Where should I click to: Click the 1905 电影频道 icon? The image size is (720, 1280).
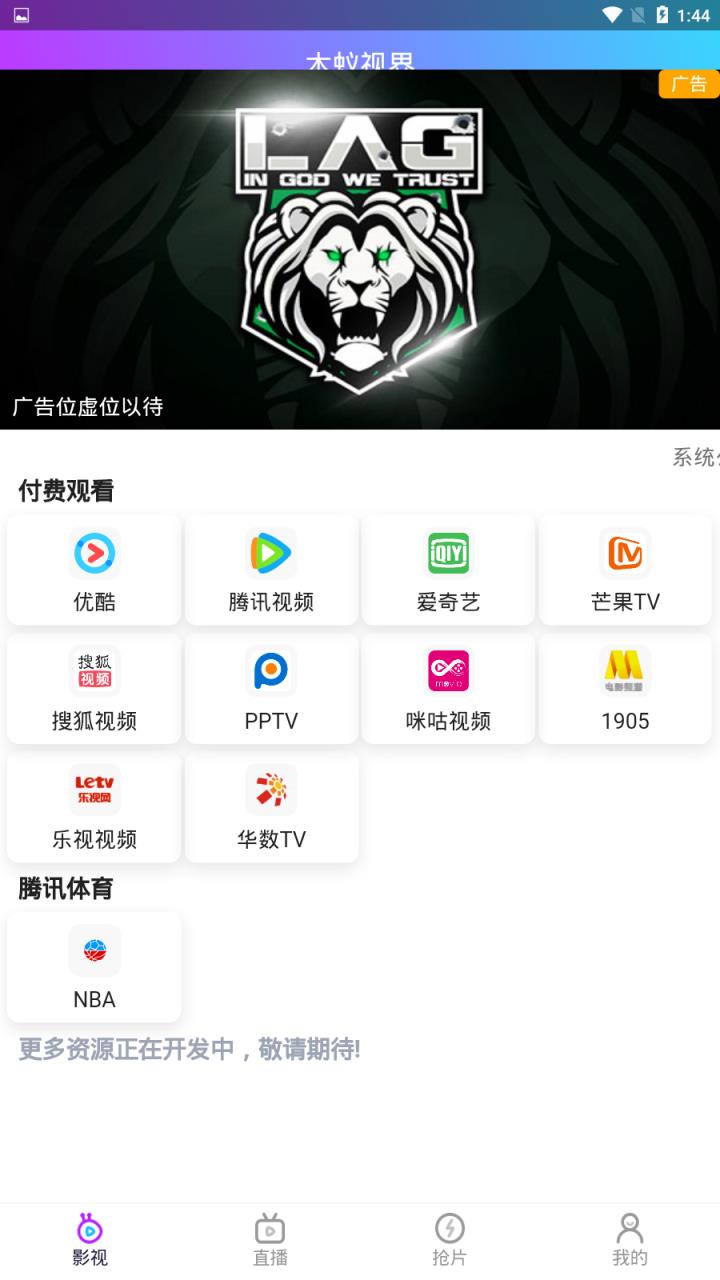coord(625,688)
